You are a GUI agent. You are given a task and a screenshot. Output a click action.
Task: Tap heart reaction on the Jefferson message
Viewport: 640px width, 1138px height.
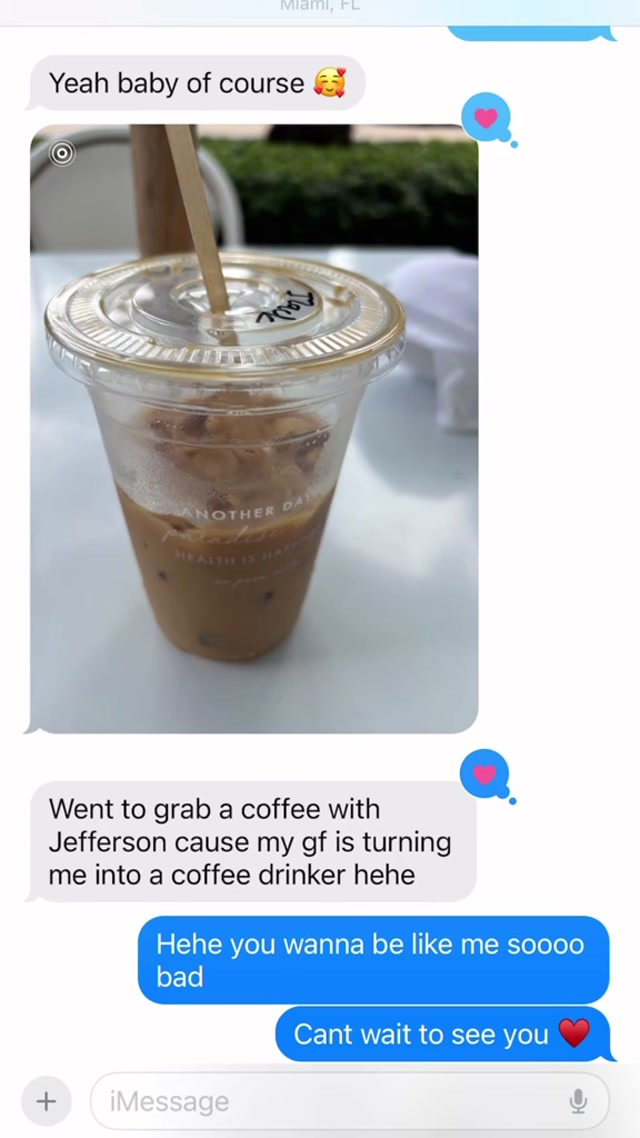tap(485, 774)
